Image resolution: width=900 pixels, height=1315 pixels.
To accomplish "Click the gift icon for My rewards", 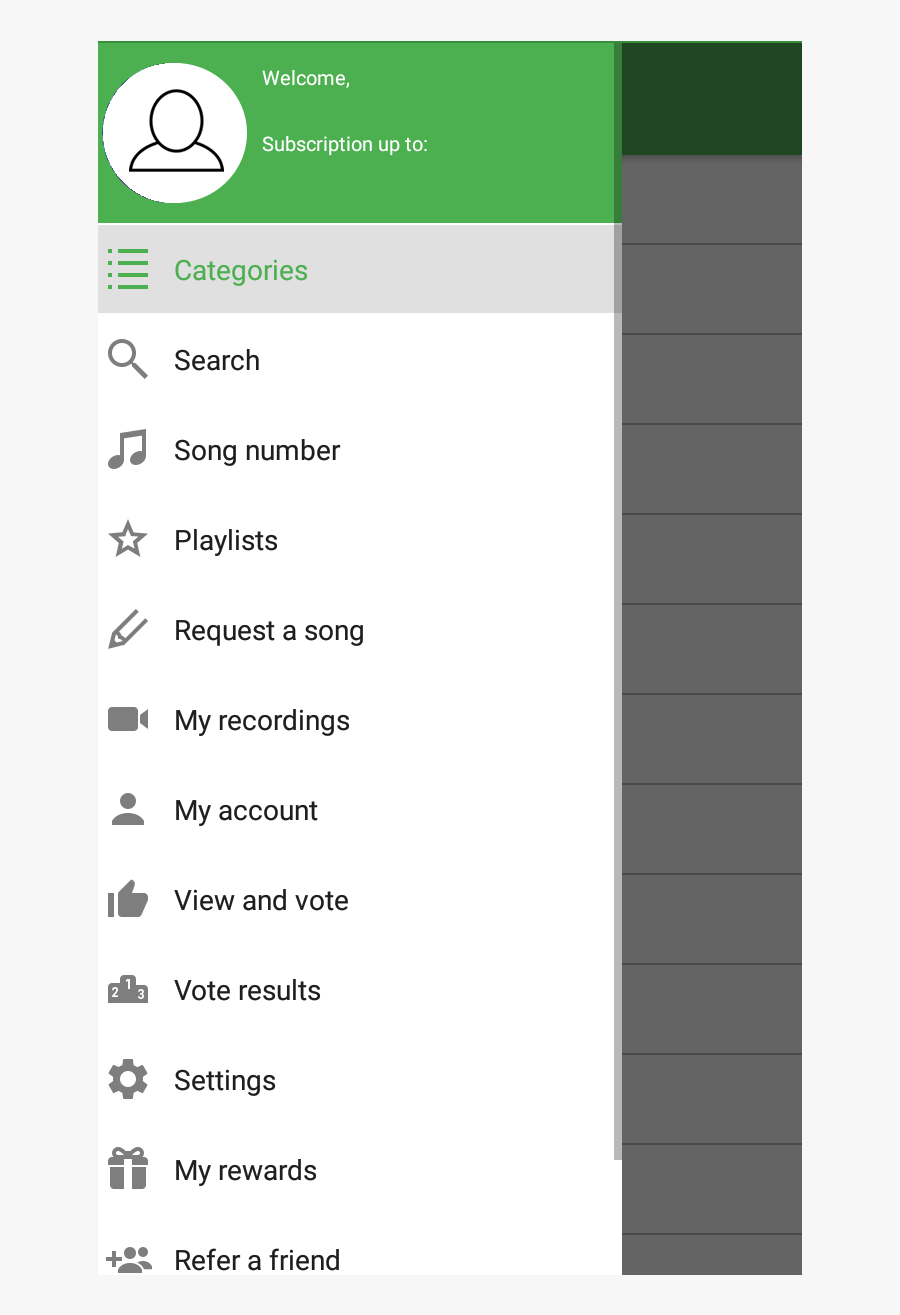I will pyautogui.click(x=127, y=1169).
